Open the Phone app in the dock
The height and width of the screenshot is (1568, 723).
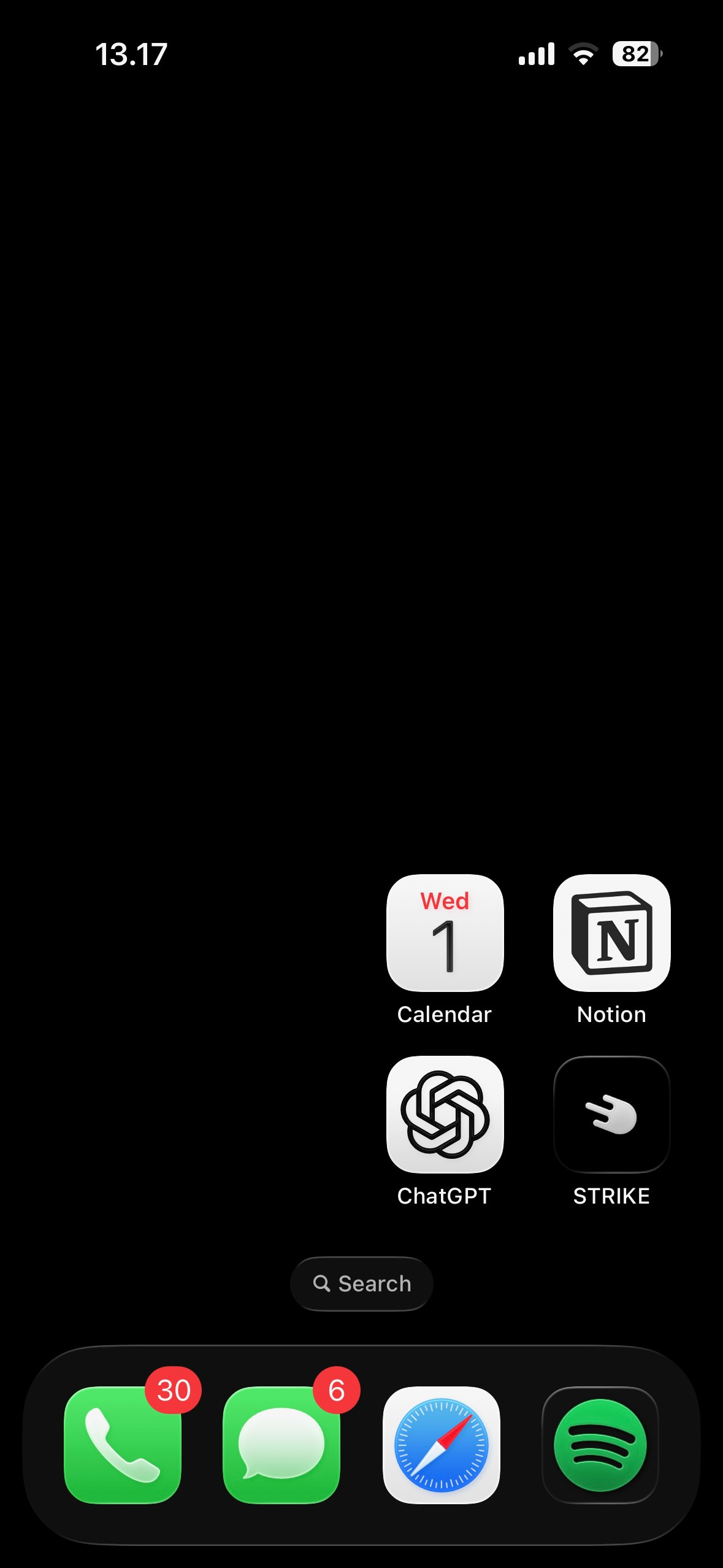[123, 1445]
